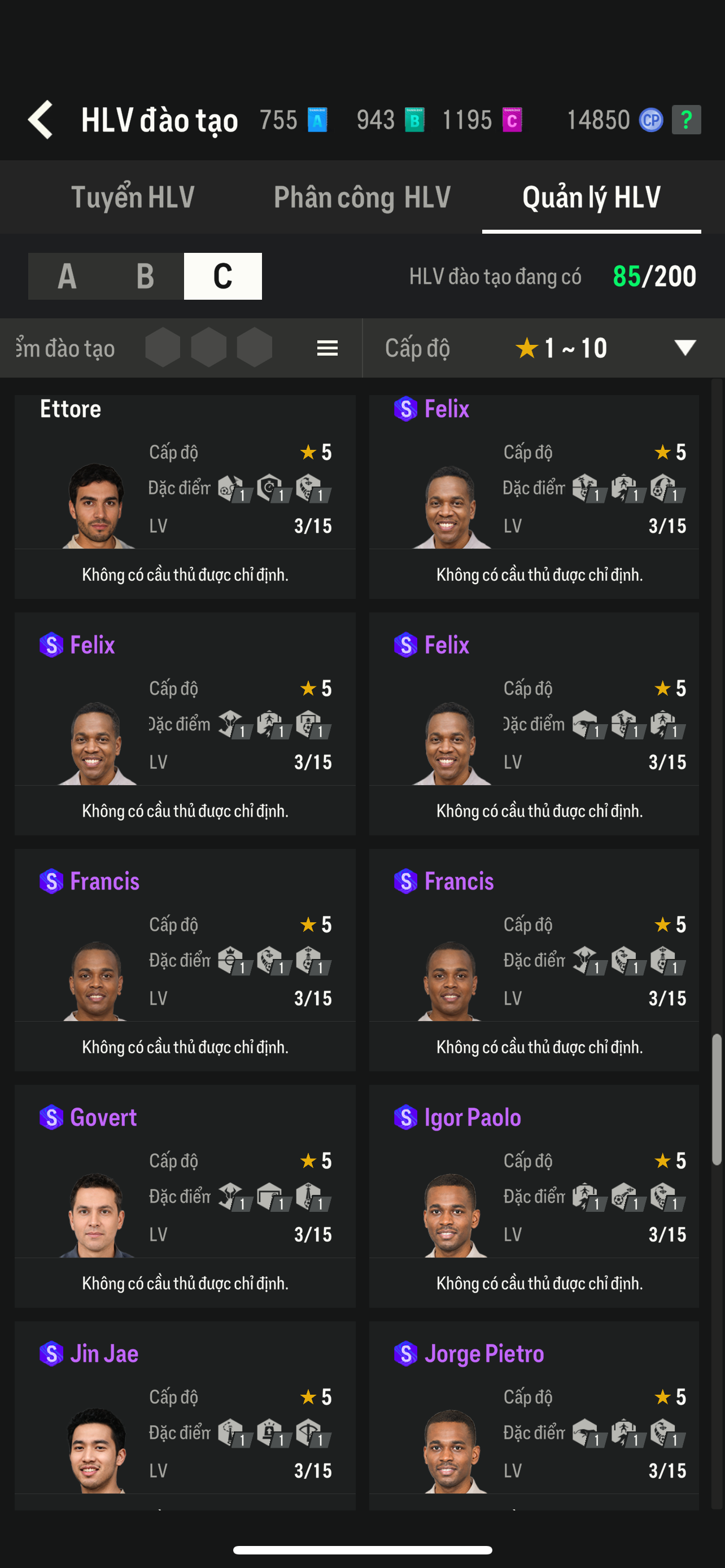Select grade A coaches
The image size is (725, 1568).
coord(67,277)
